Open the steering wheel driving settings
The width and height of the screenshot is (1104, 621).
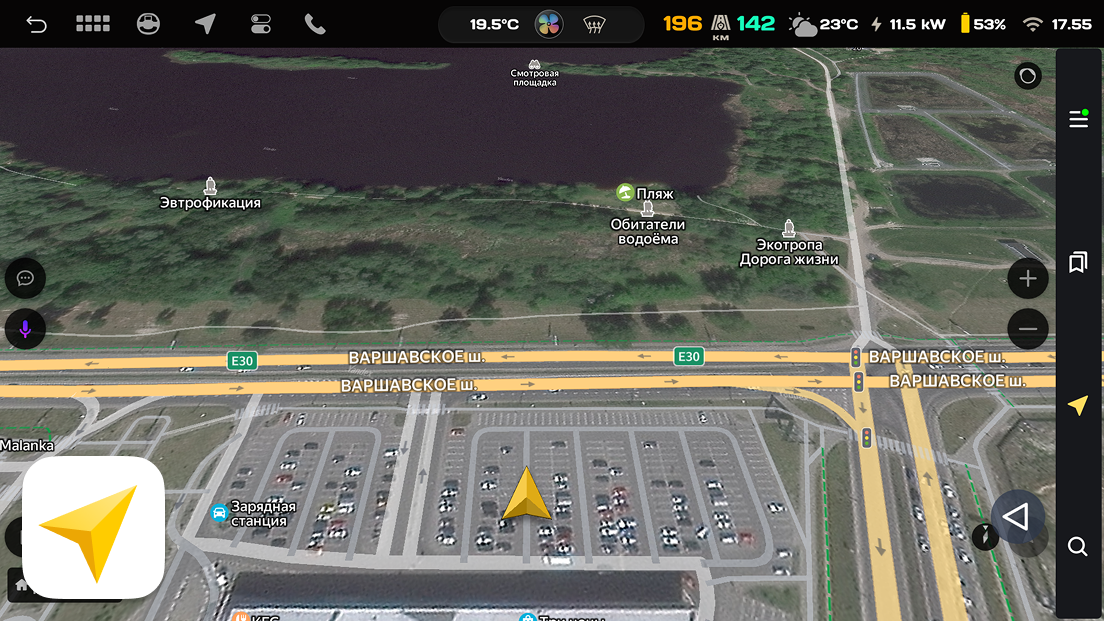tap(149, 24)
